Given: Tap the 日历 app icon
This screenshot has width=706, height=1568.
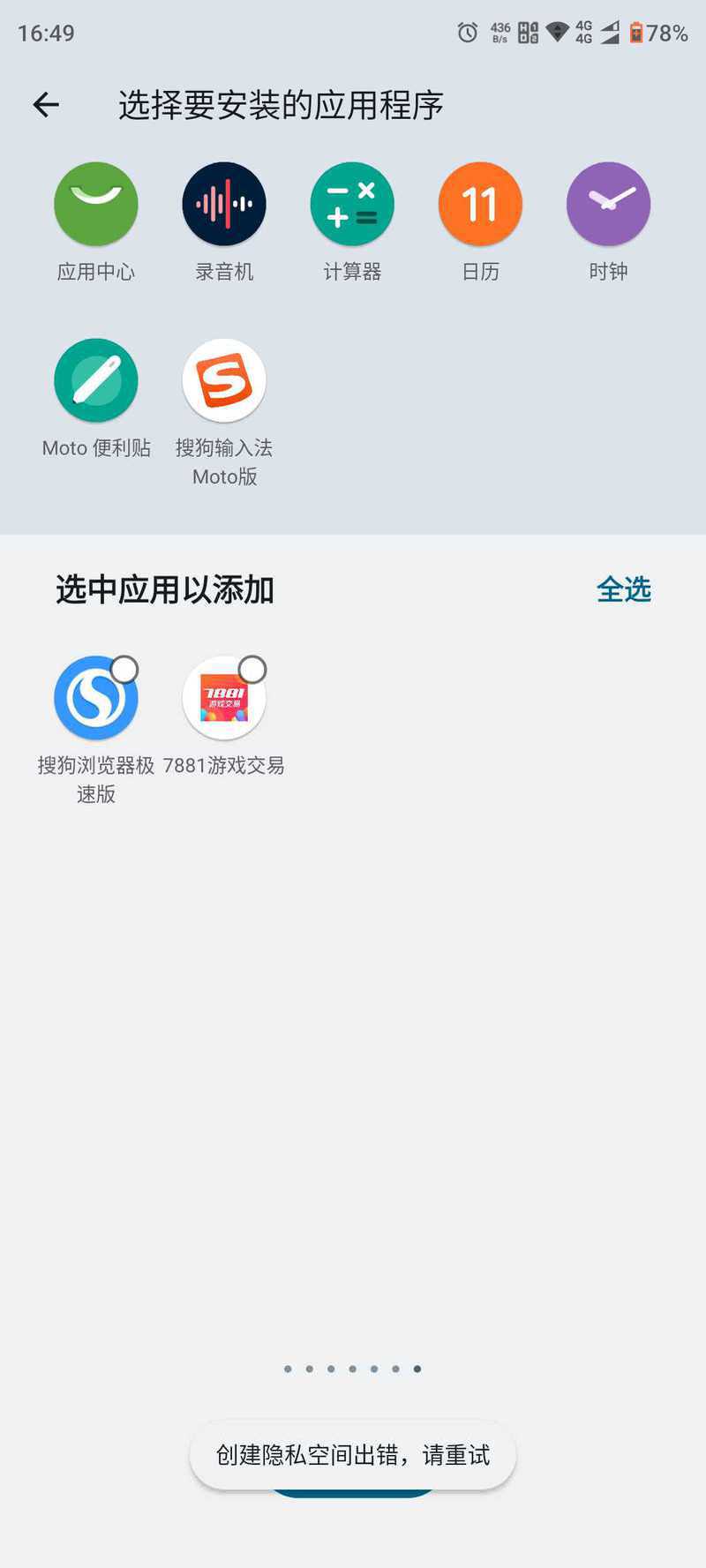Looking at the screenshot, I should 480,204.
